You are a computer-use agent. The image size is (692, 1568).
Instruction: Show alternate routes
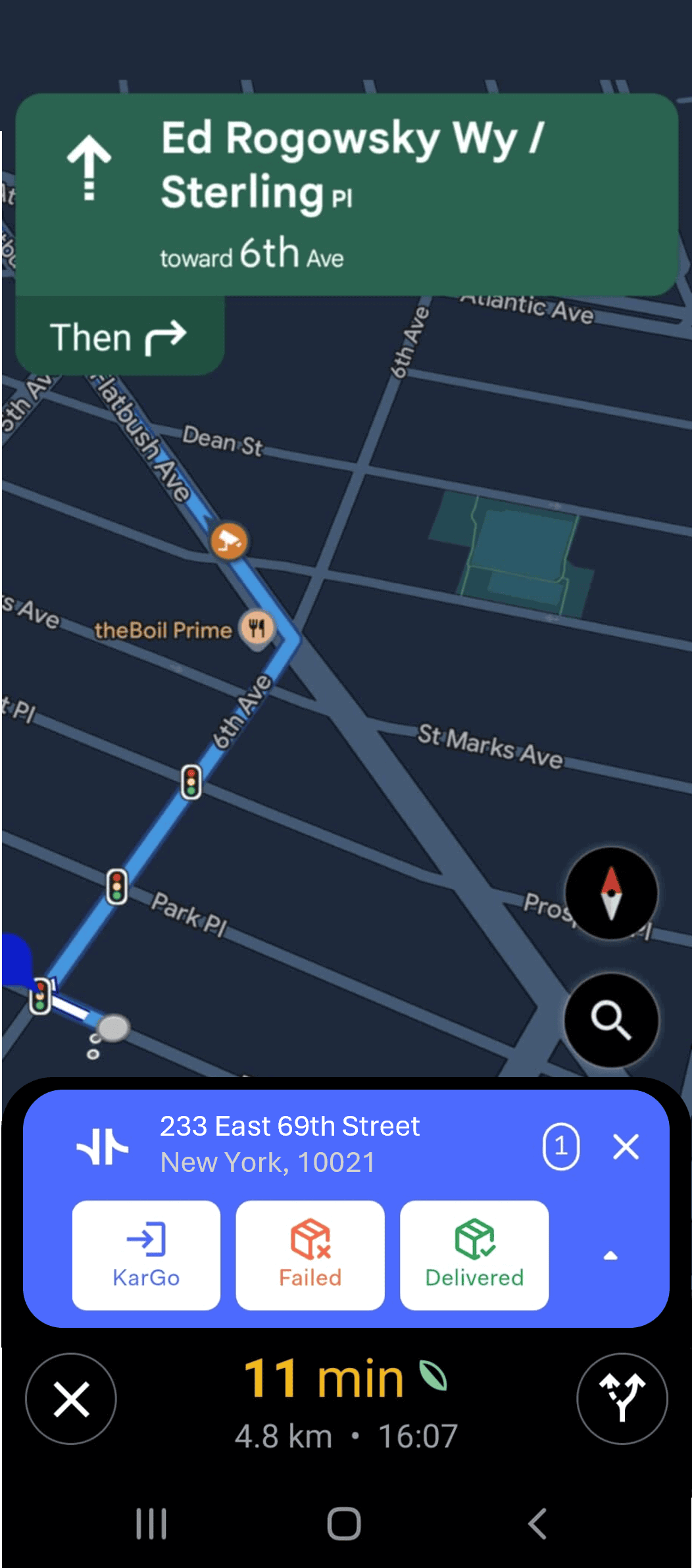pos(622,1398)
